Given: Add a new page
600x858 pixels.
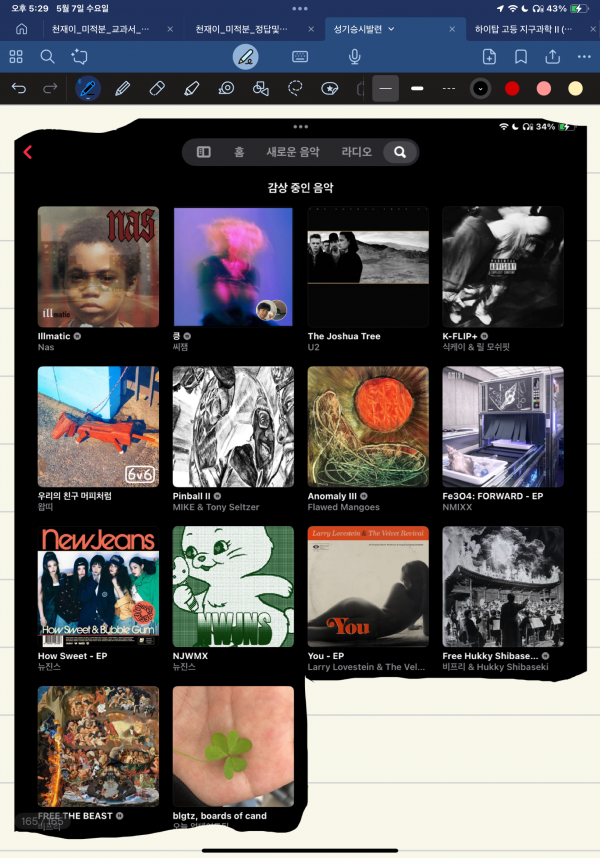Looking at the screenshot, I should pyautogui.click(x=489, y=57).
